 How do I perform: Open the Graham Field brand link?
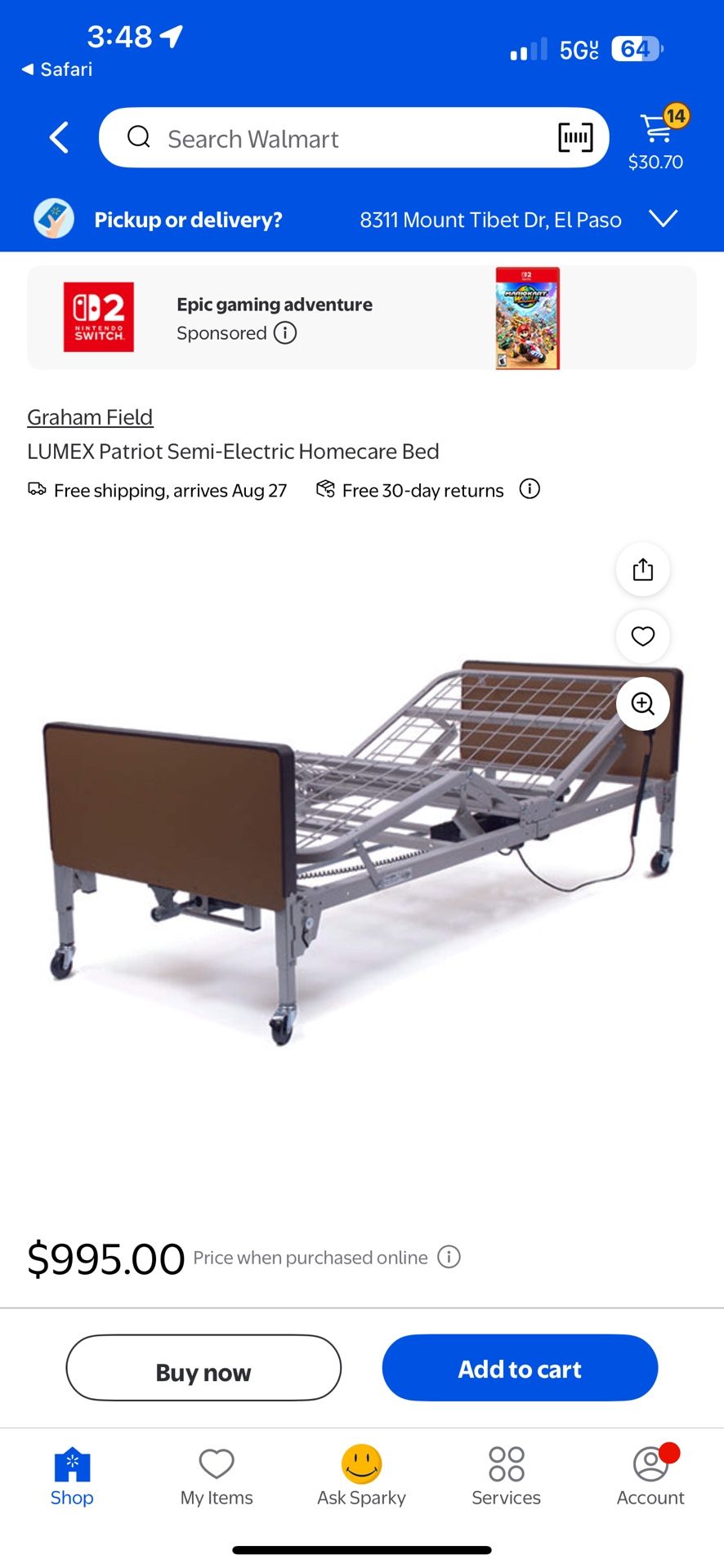point(90,417)
